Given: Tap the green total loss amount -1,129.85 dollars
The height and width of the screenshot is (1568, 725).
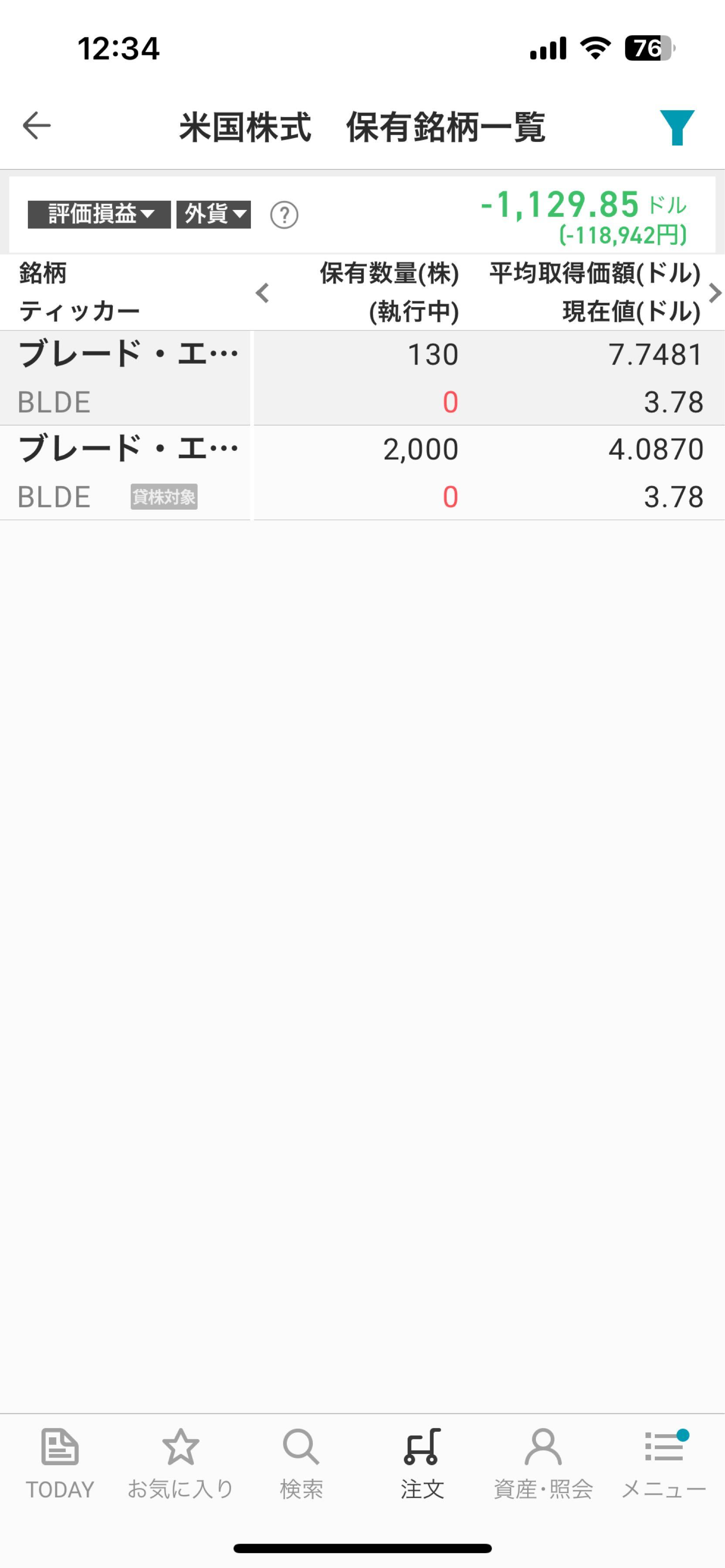Looking at the screenshot, I should coord(558,207).
